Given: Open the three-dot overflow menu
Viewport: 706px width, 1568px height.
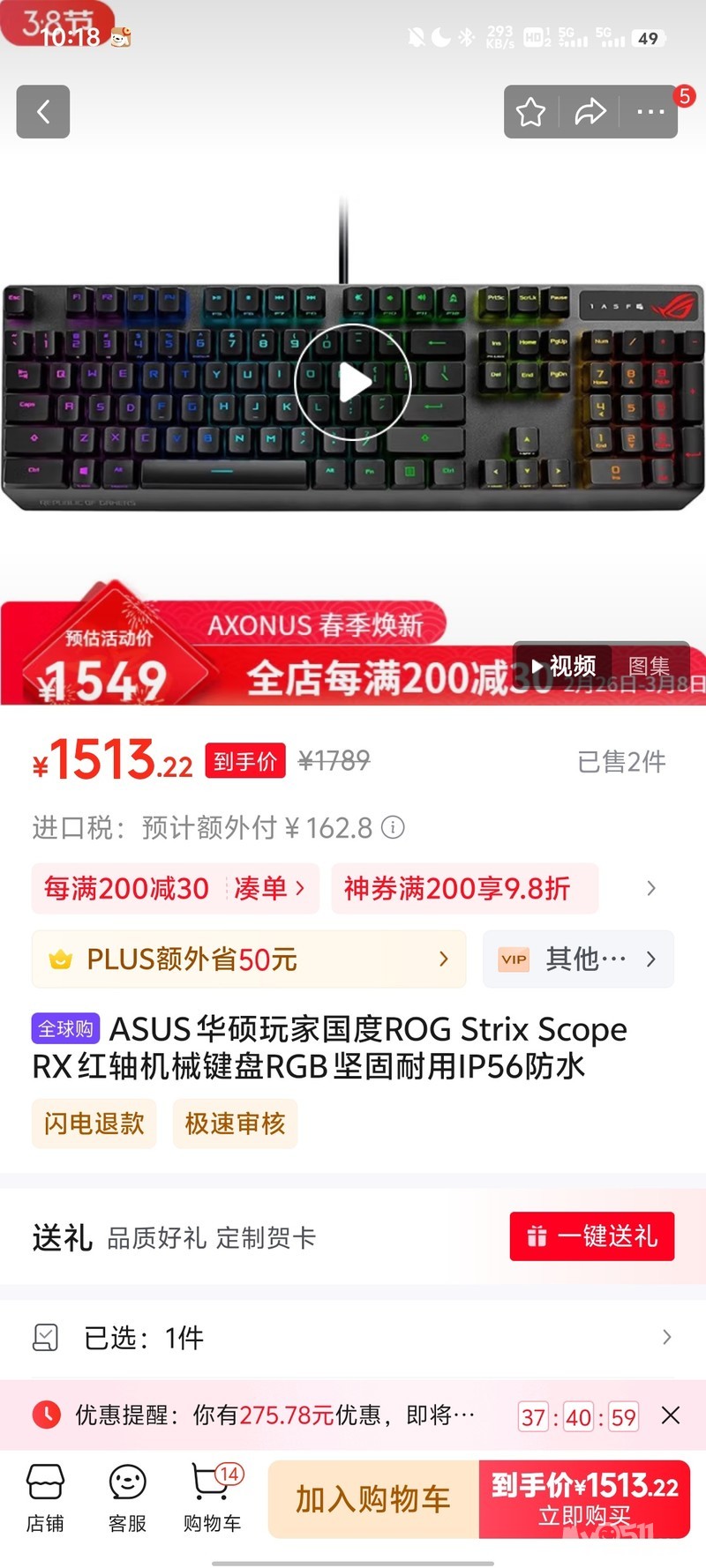Looking at the screenshot, I should click(x=650, y=112).
